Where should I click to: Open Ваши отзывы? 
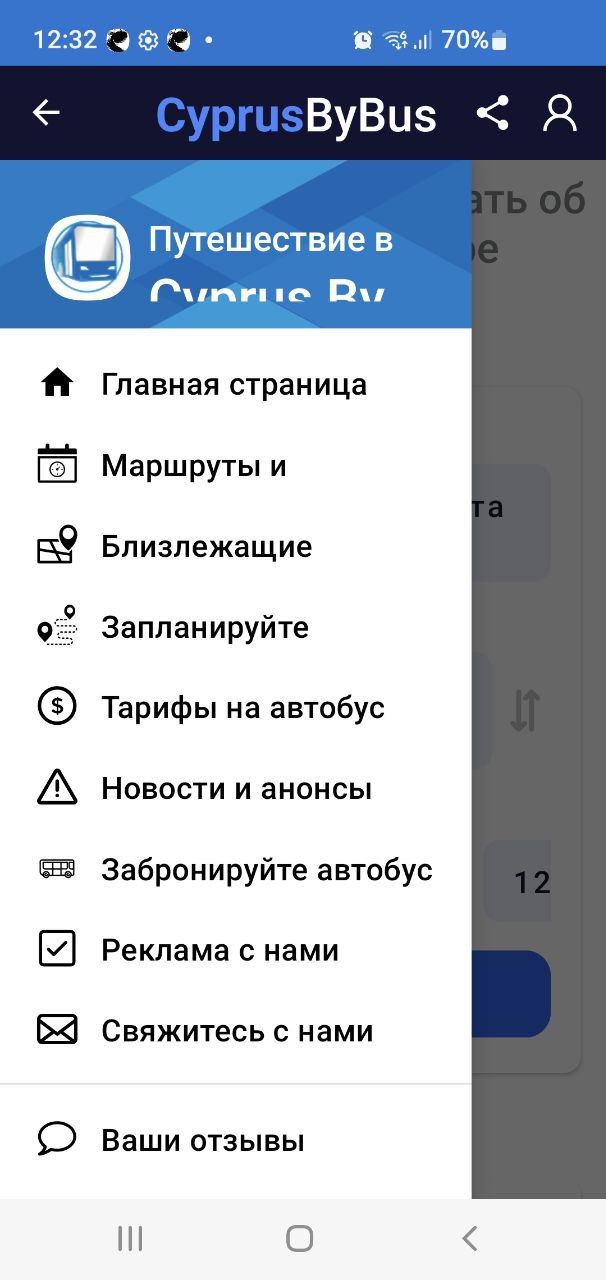202,1141
